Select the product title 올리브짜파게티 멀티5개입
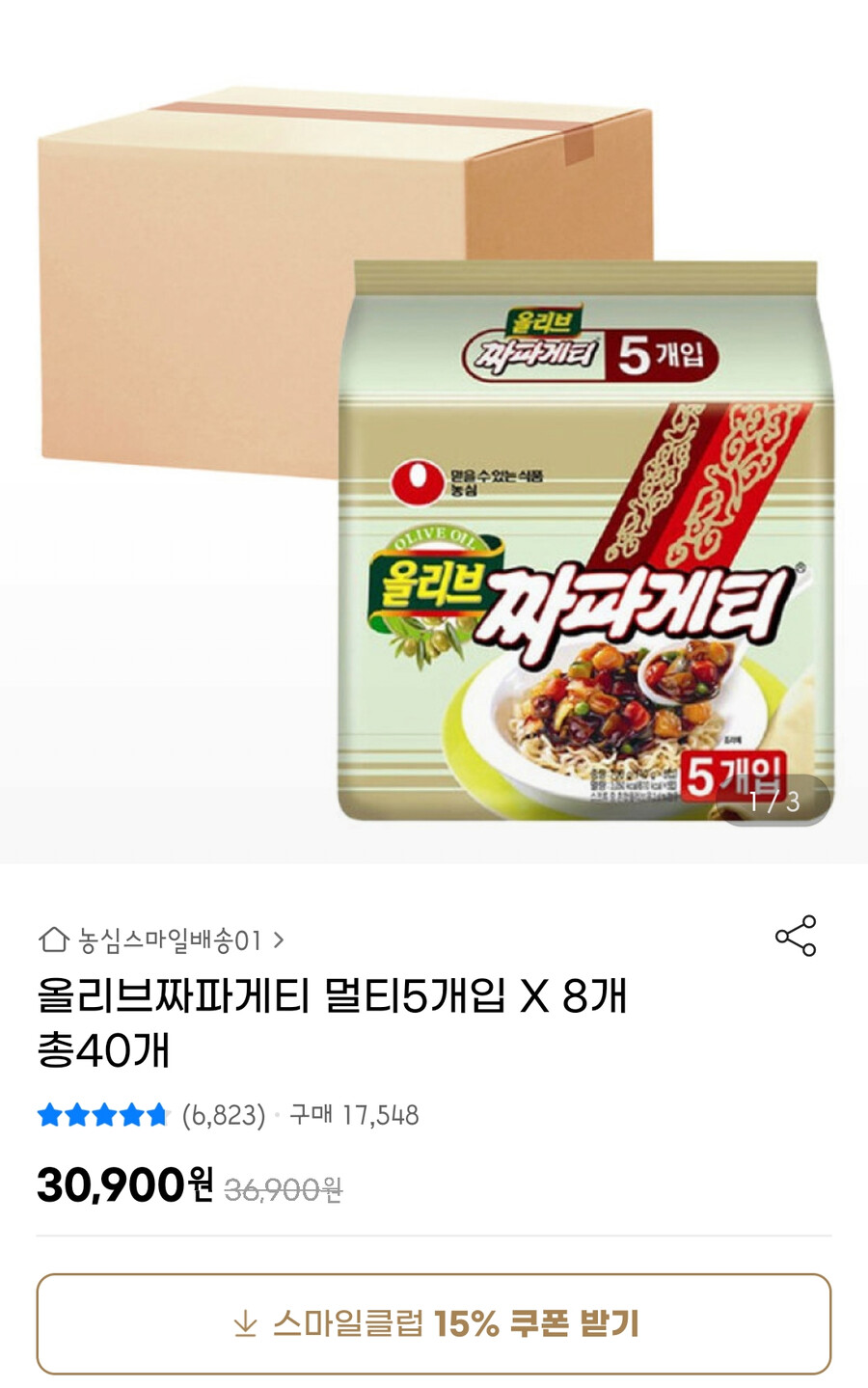This screenshot has width=868, height=1388. 328,1003
